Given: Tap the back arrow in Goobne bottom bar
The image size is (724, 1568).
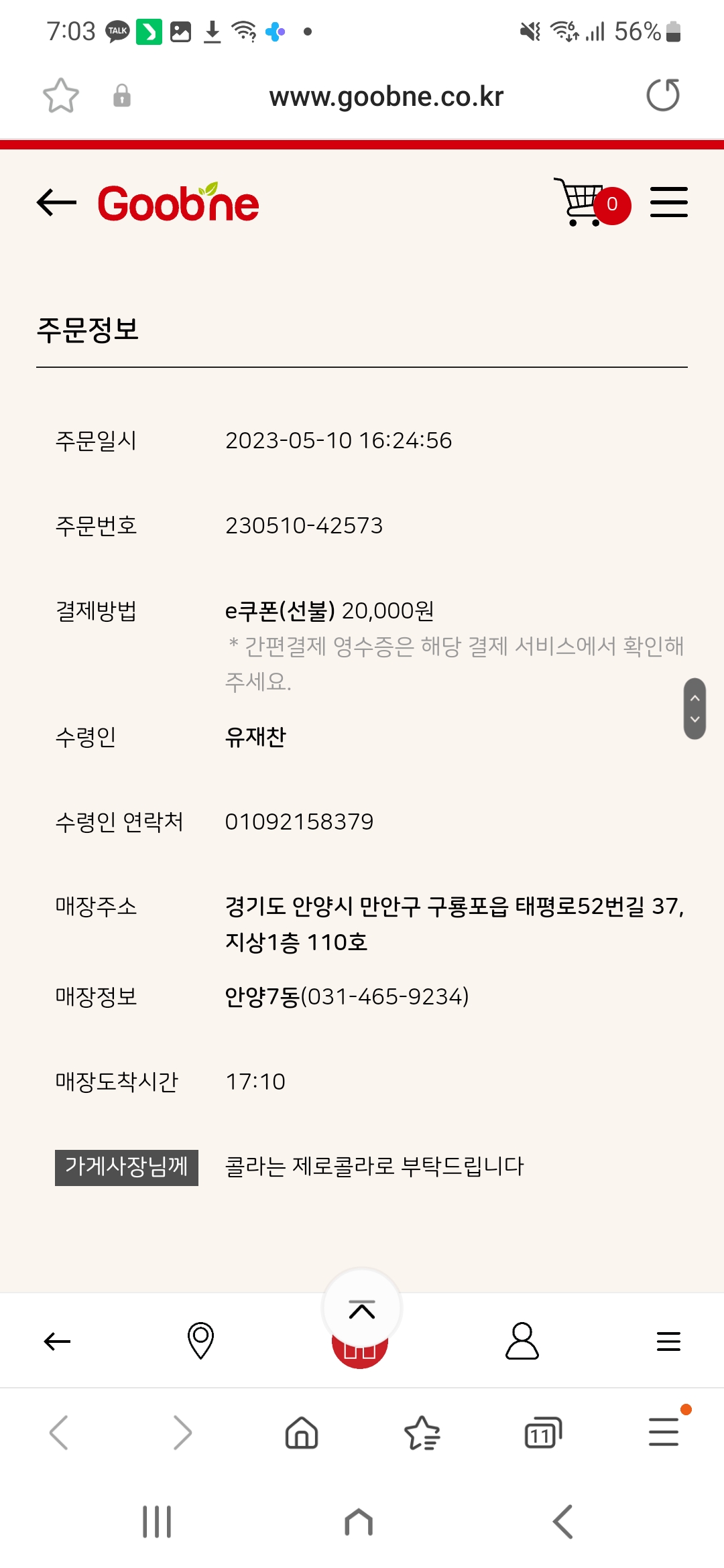Looking at the screenshot, I should pyautogui.click(x=57, y=1341).
